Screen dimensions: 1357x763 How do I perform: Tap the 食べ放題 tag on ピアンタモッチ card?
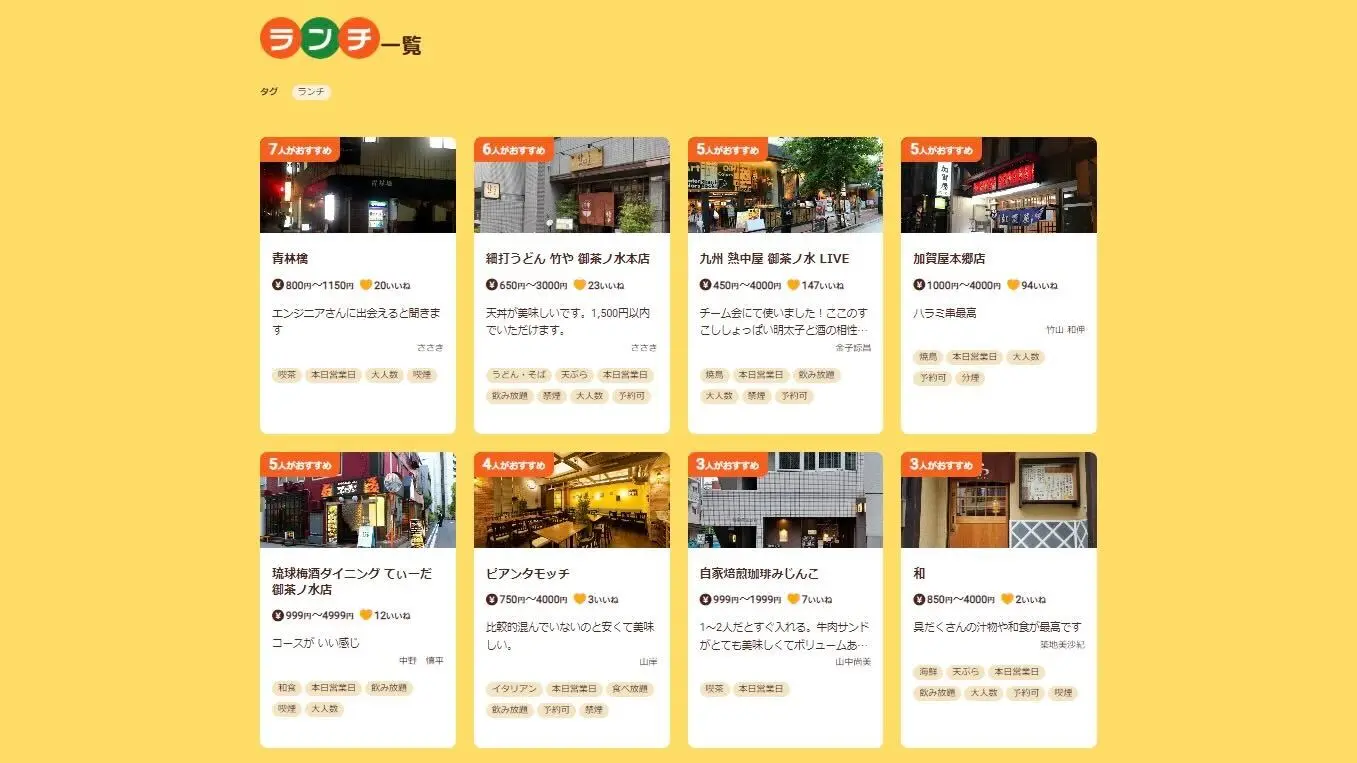pyautogui.click(x=629, y=689)
